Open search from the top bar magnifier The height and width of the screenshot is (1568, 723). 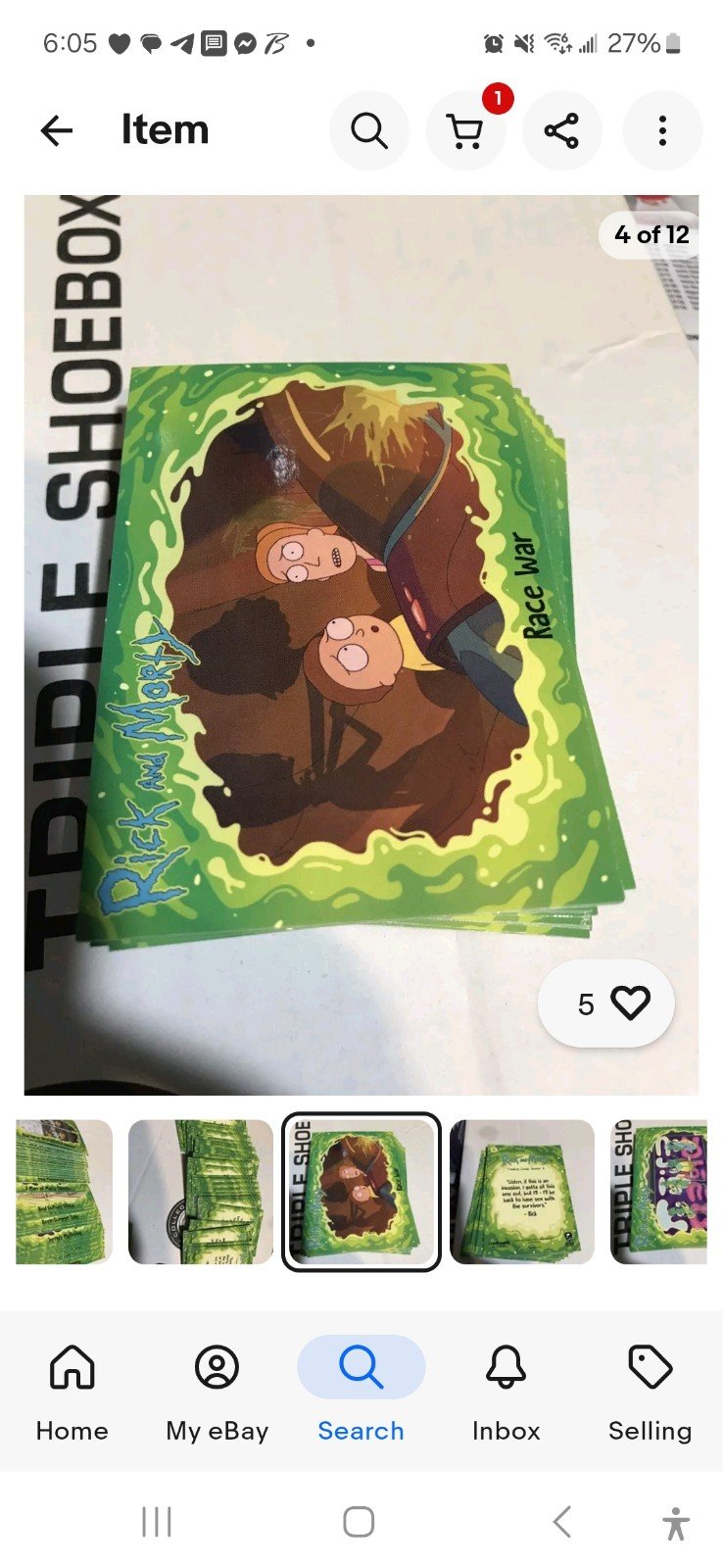point(369,130)
